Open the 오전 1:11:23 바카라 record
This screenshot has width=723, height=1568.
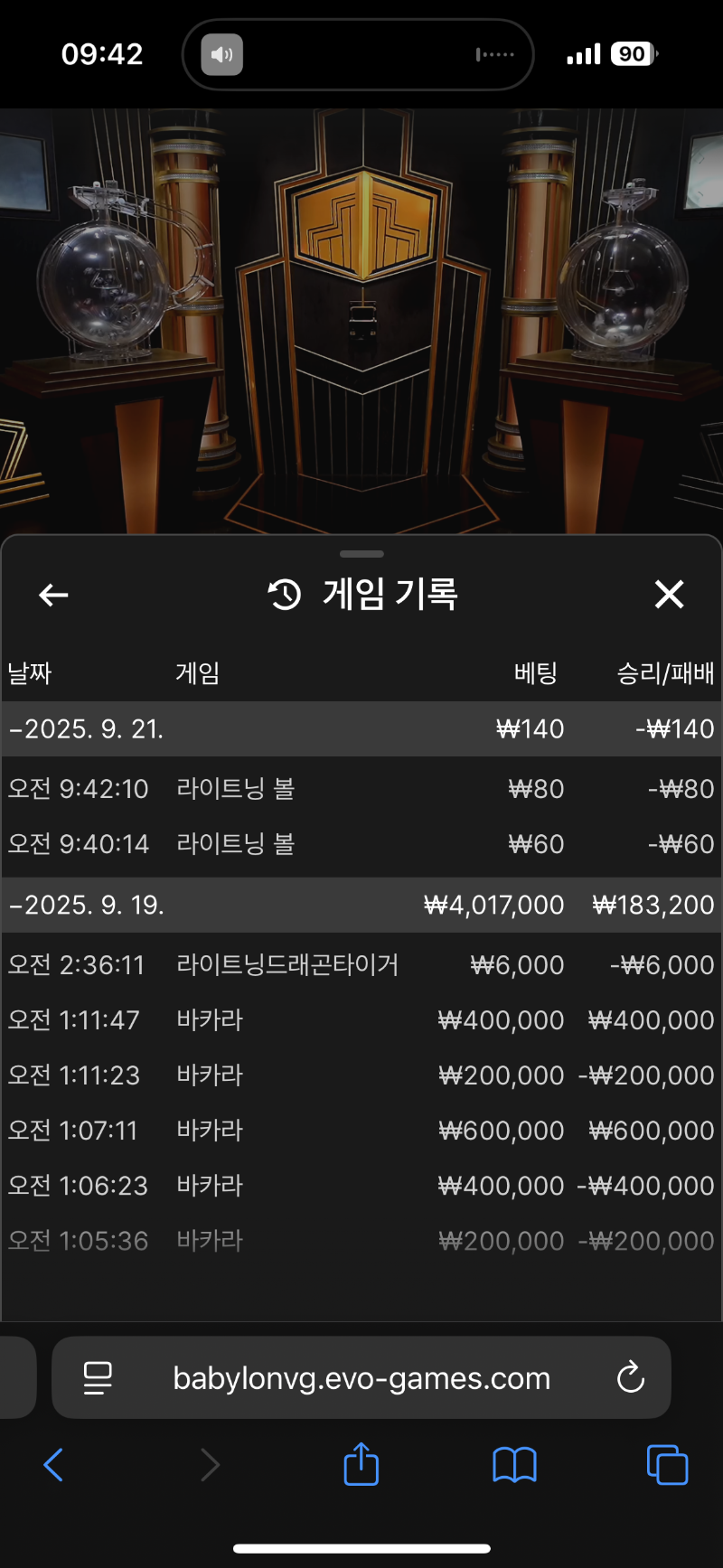[x=361, y=1075]
